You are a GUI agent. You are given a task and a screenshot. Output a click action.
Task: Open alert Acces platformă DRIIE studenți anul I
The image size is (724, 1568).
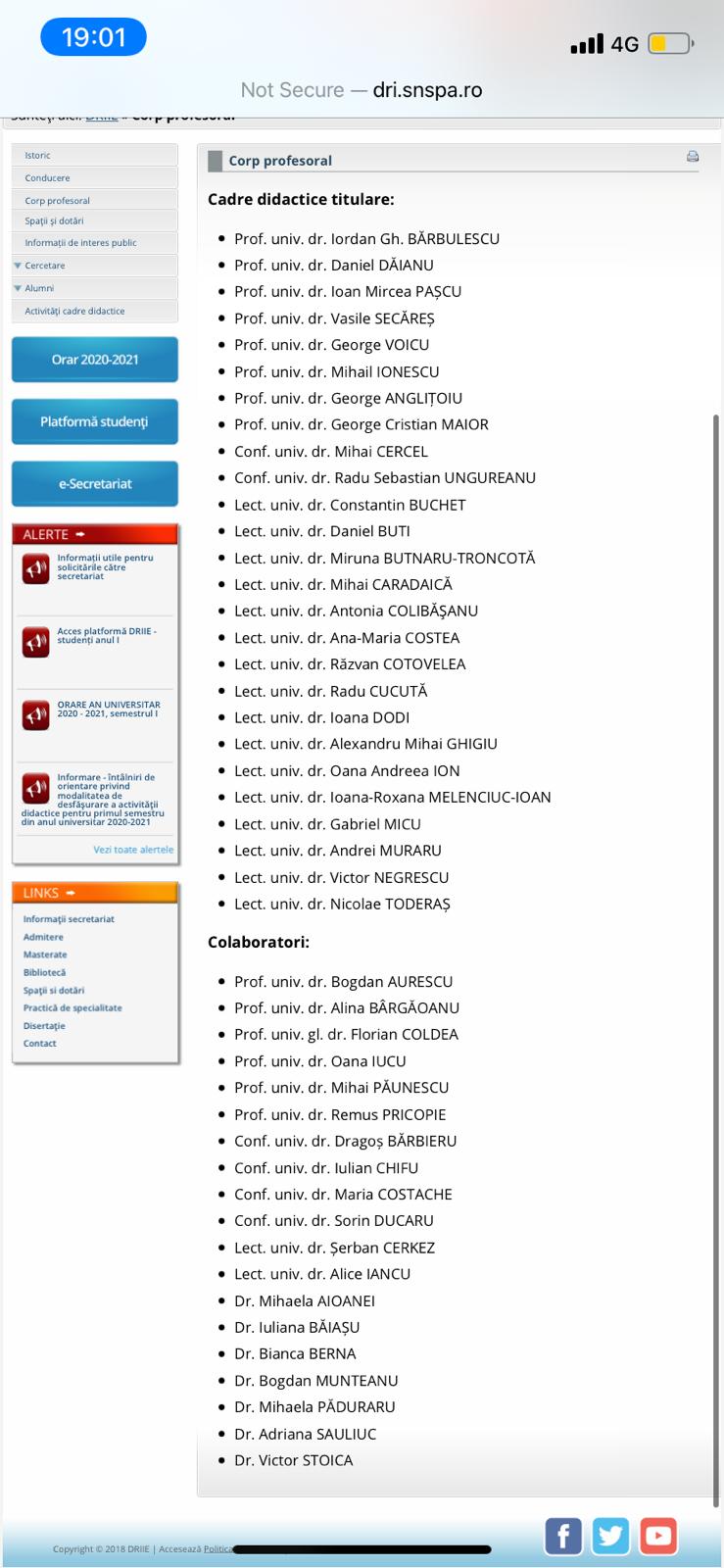pos(106,635)
